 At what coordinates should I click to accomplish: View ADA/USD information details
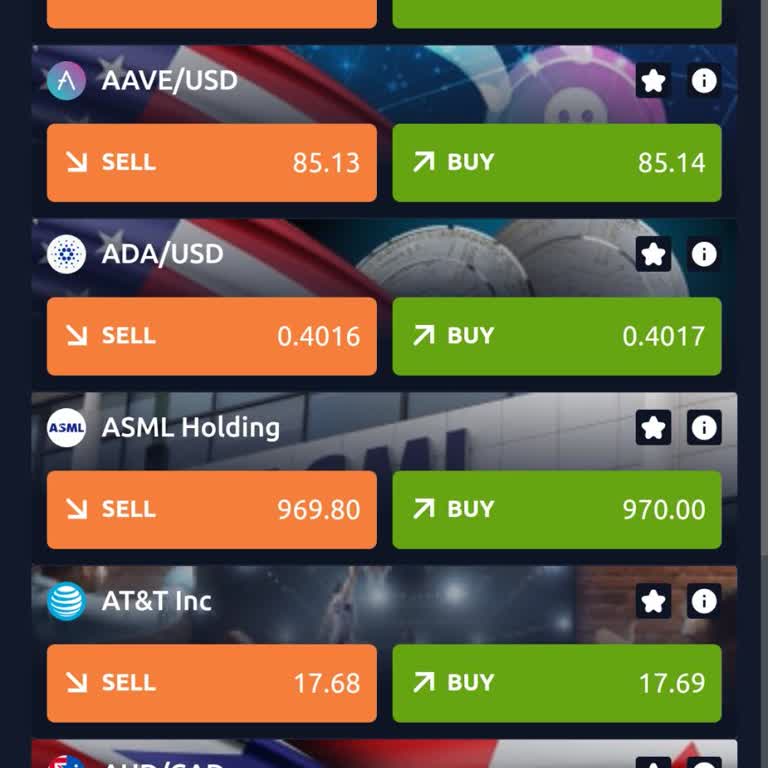click(704, 255)
